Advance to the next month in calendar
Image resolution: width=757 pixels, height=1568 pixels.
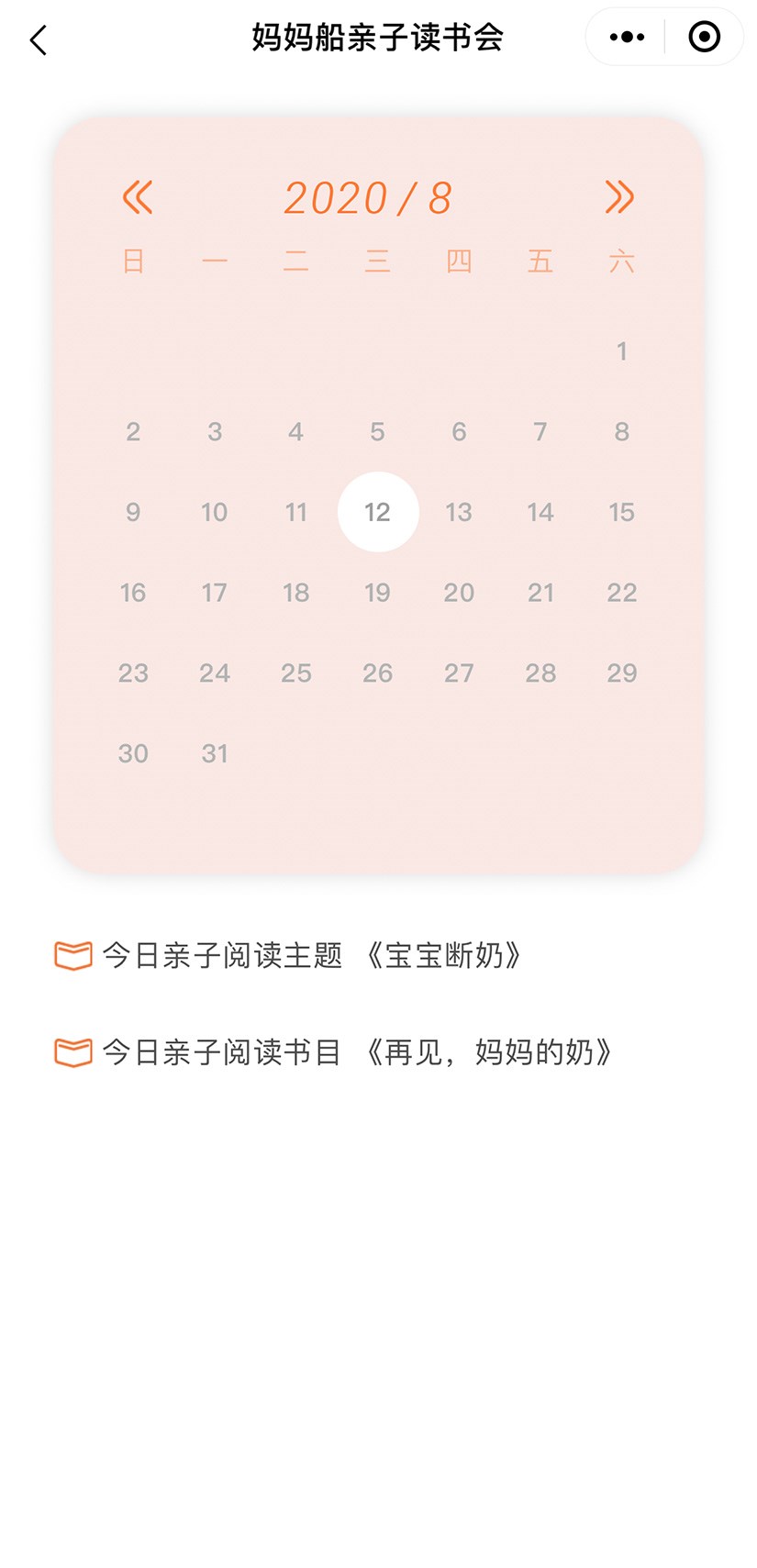click(619, 197)
